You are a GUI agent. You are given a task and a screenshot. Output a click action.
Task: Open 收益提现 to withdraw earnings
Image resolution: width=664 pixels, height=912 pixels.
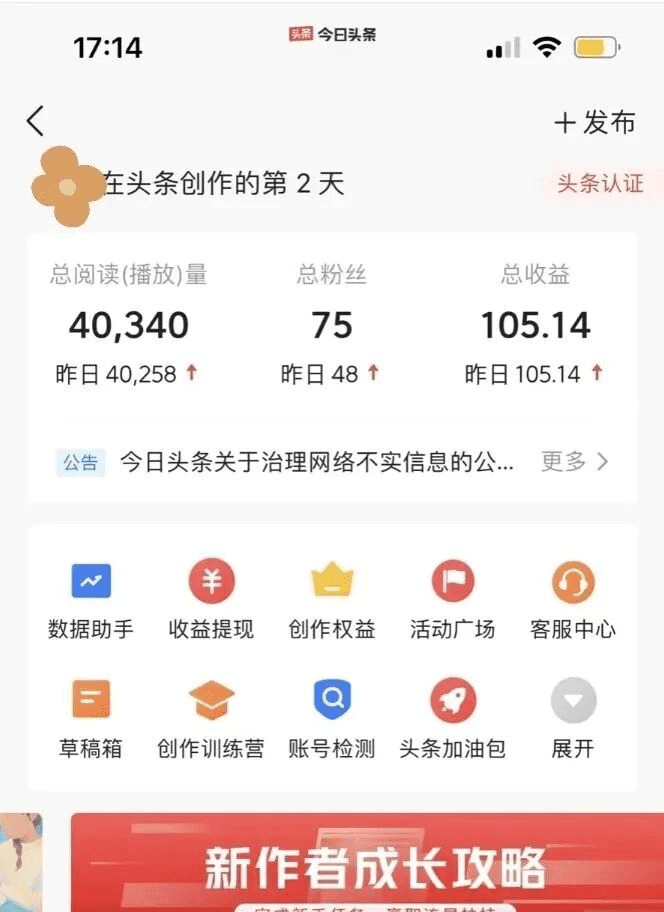pyautogui.click(x=211, y=598)
